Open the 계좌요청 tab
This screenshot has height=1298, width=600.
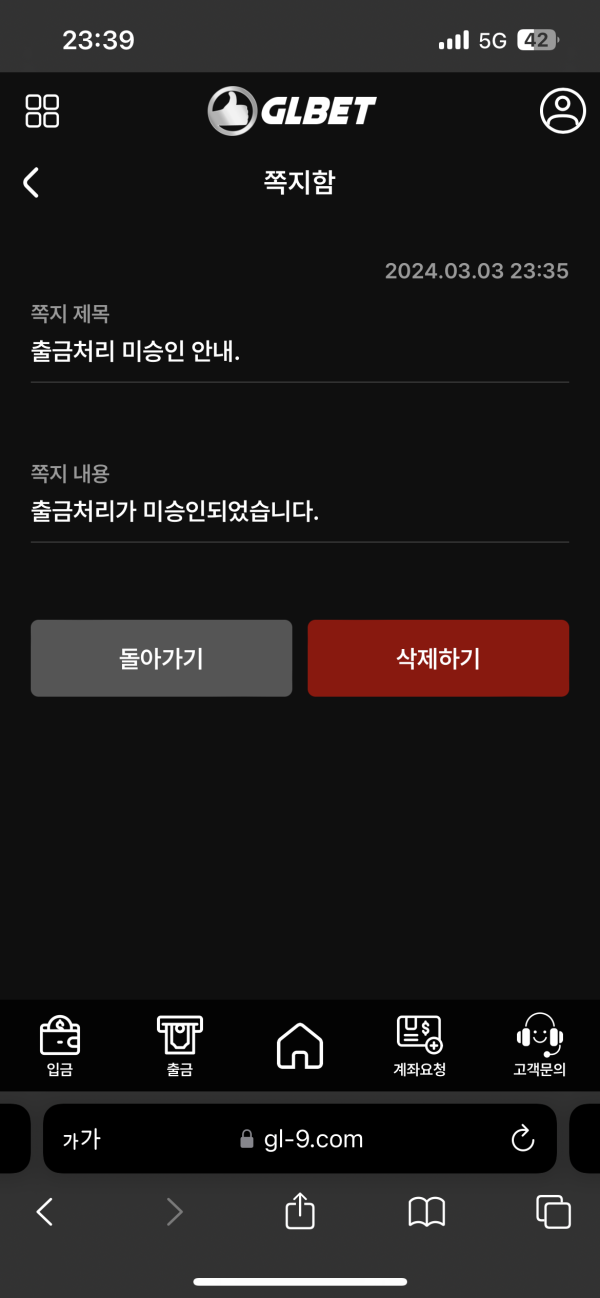click(x=419, y=1046)
